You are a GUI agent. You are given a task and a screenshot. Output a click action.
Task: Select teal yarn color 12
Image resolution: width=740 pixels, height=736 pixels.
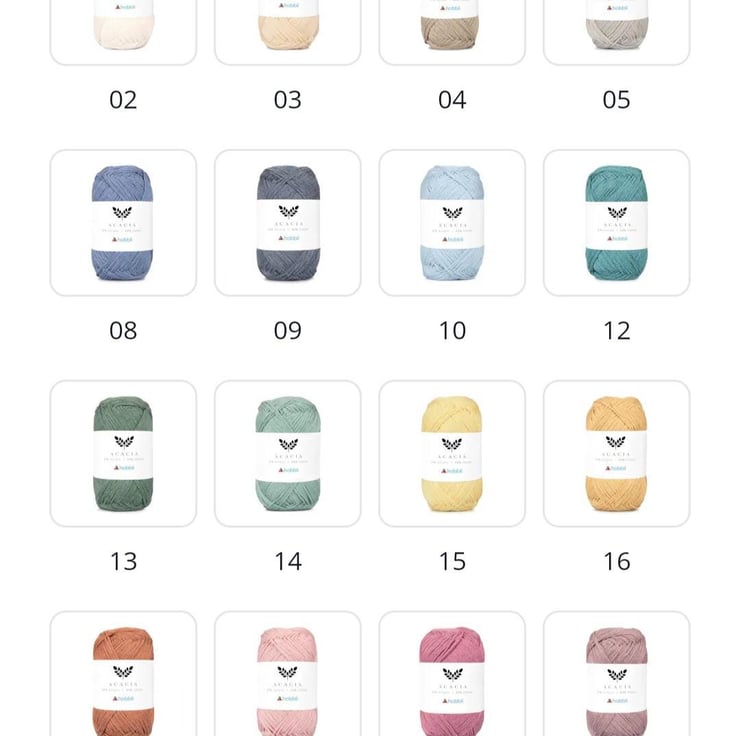point(616,223)
